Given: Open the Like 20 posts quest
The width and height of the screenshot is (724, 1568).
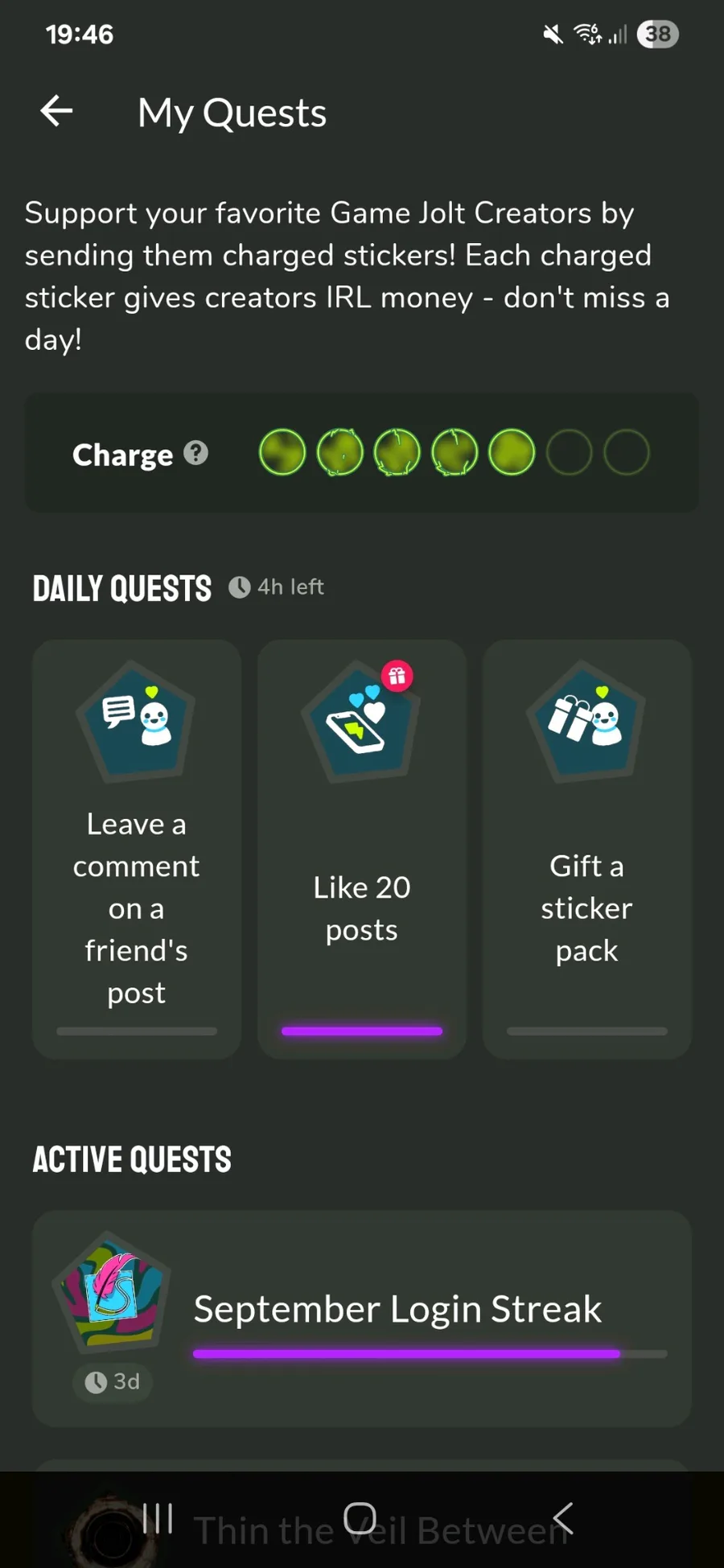Looking at the screenshot, I should coord(362,849).
